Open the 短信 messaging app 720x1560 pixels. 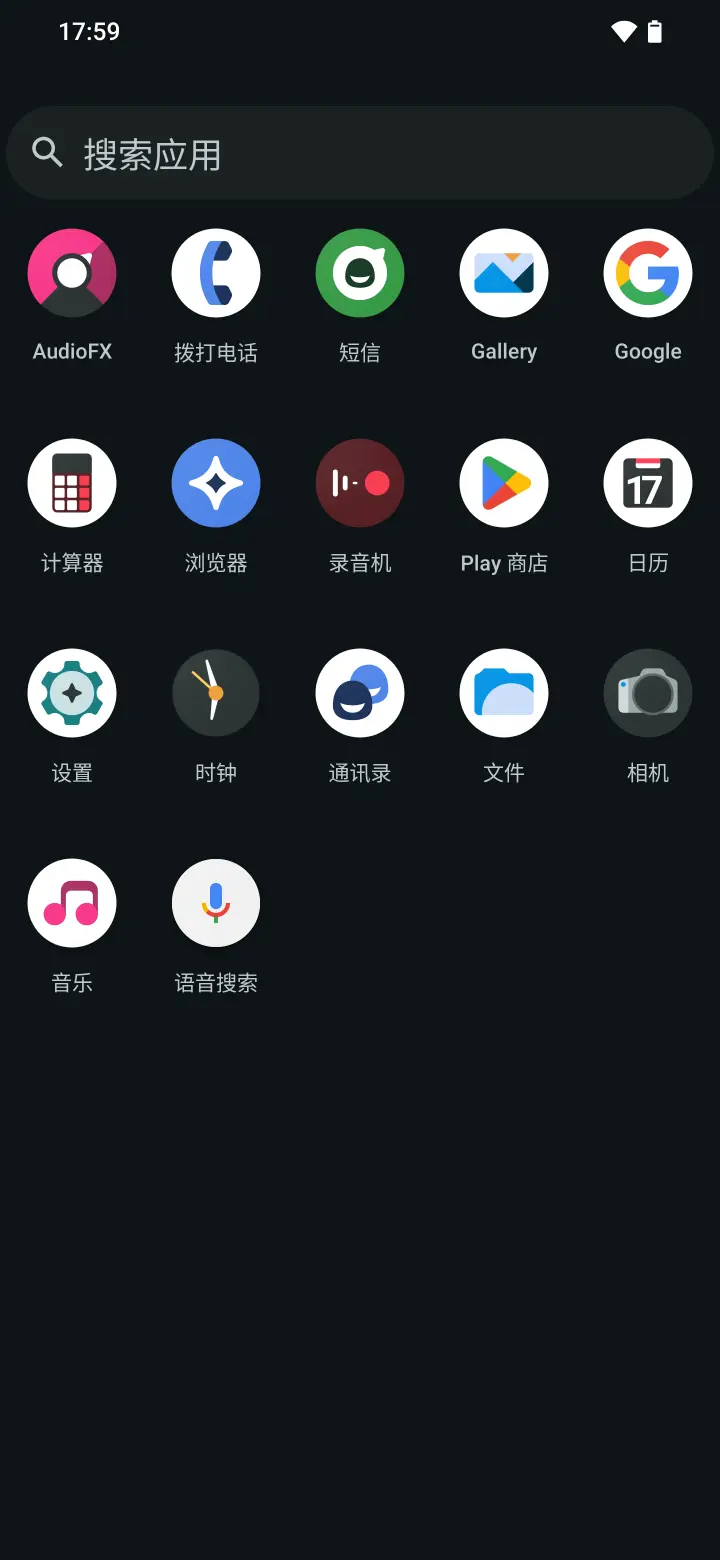coord(360,273)
